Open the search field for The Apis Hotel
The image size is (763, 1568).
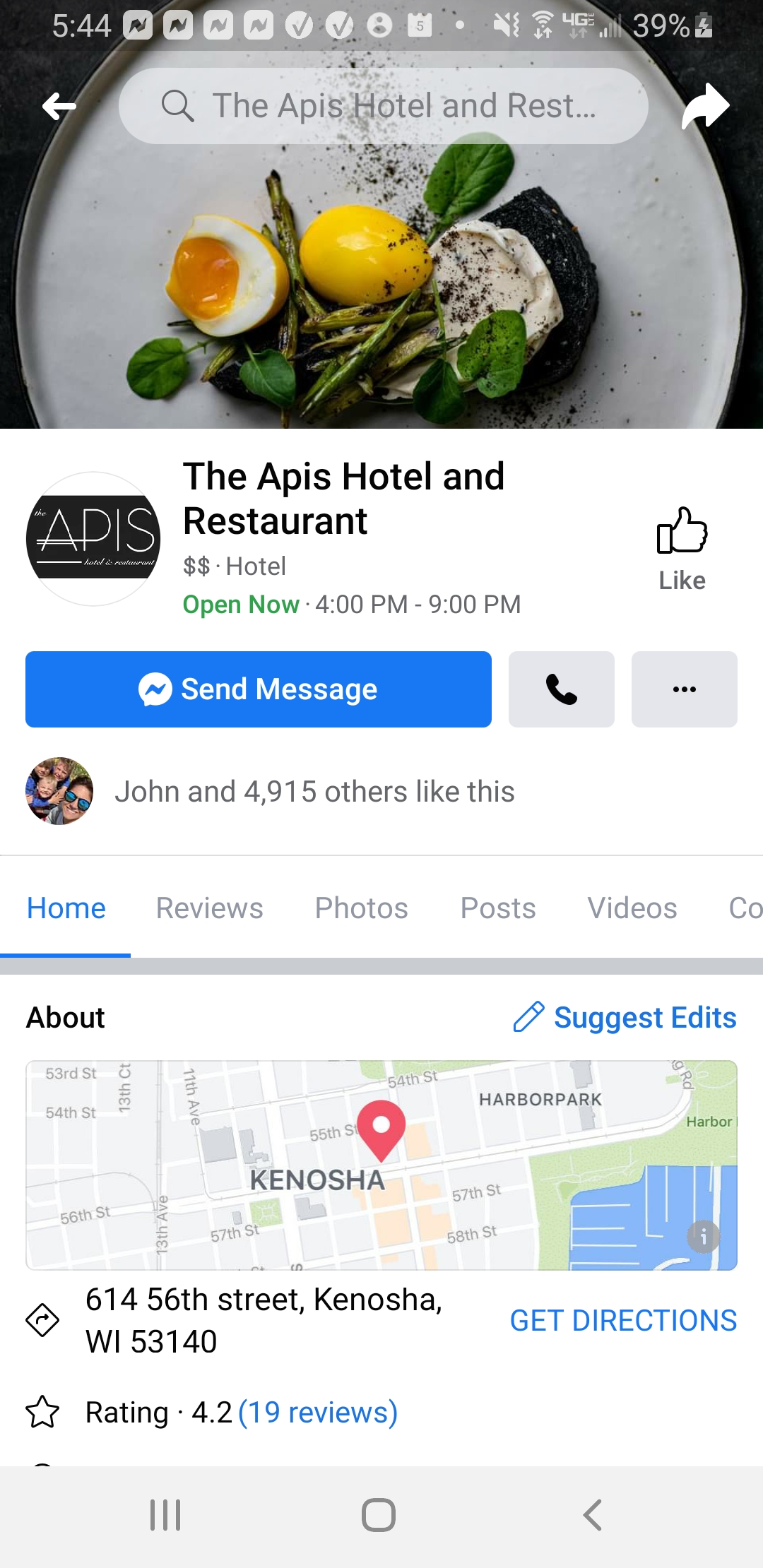(x=383, y=106)
